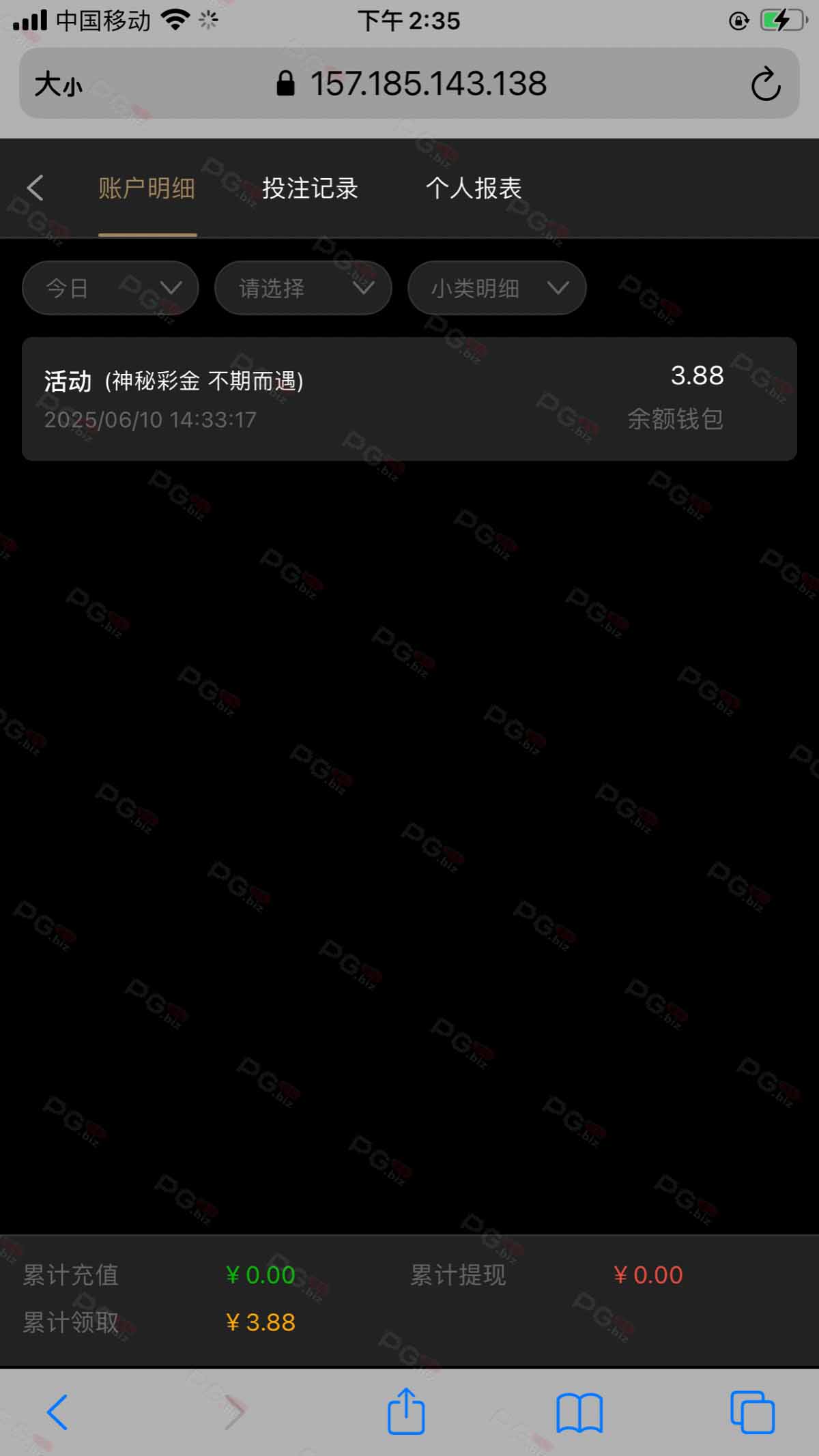Switch to the 个人报表 tab
The image size is (819, 1456).
474,188
